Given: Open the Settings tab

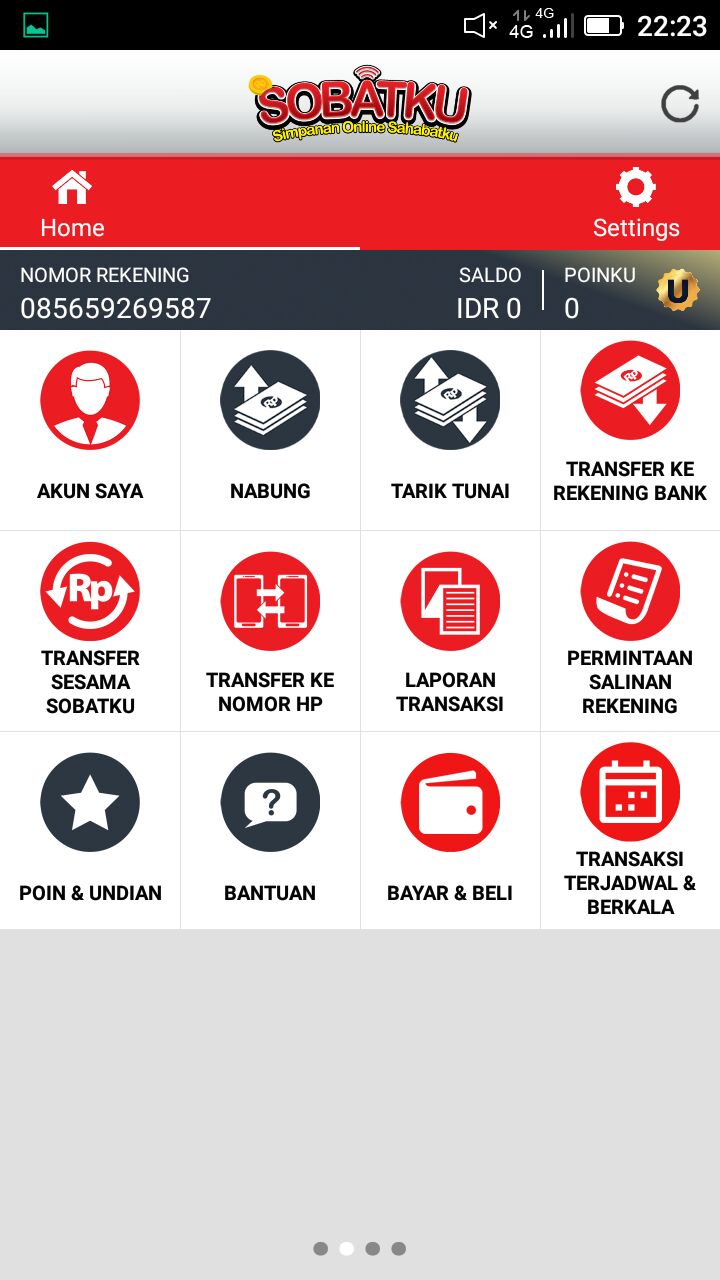Looking at the screenshot, I should 636,204.
